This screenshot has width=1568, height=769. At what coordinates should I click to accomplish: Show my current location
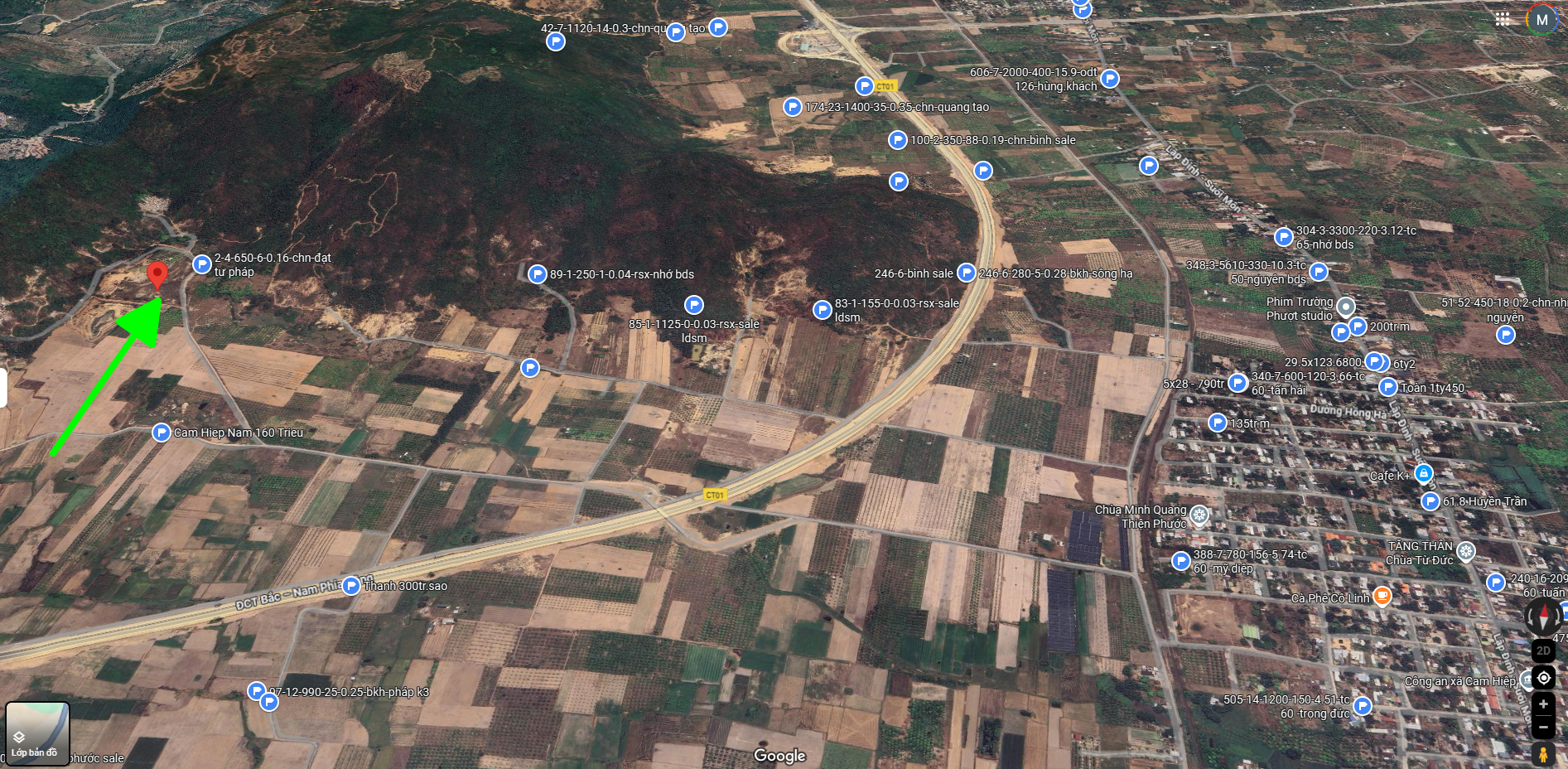1543,678
